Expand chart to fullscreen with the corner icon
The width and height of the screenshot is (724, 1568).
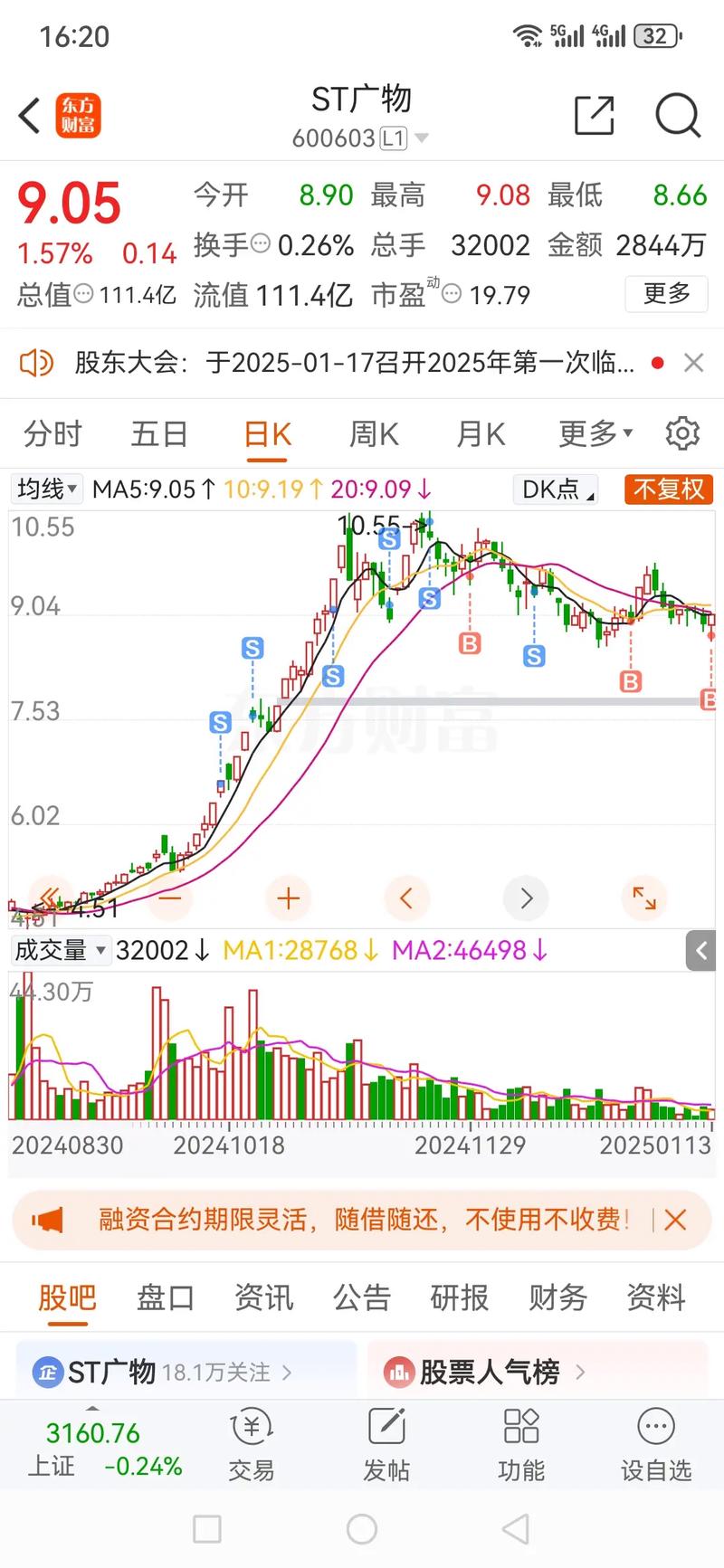click(x=643, y=898)
